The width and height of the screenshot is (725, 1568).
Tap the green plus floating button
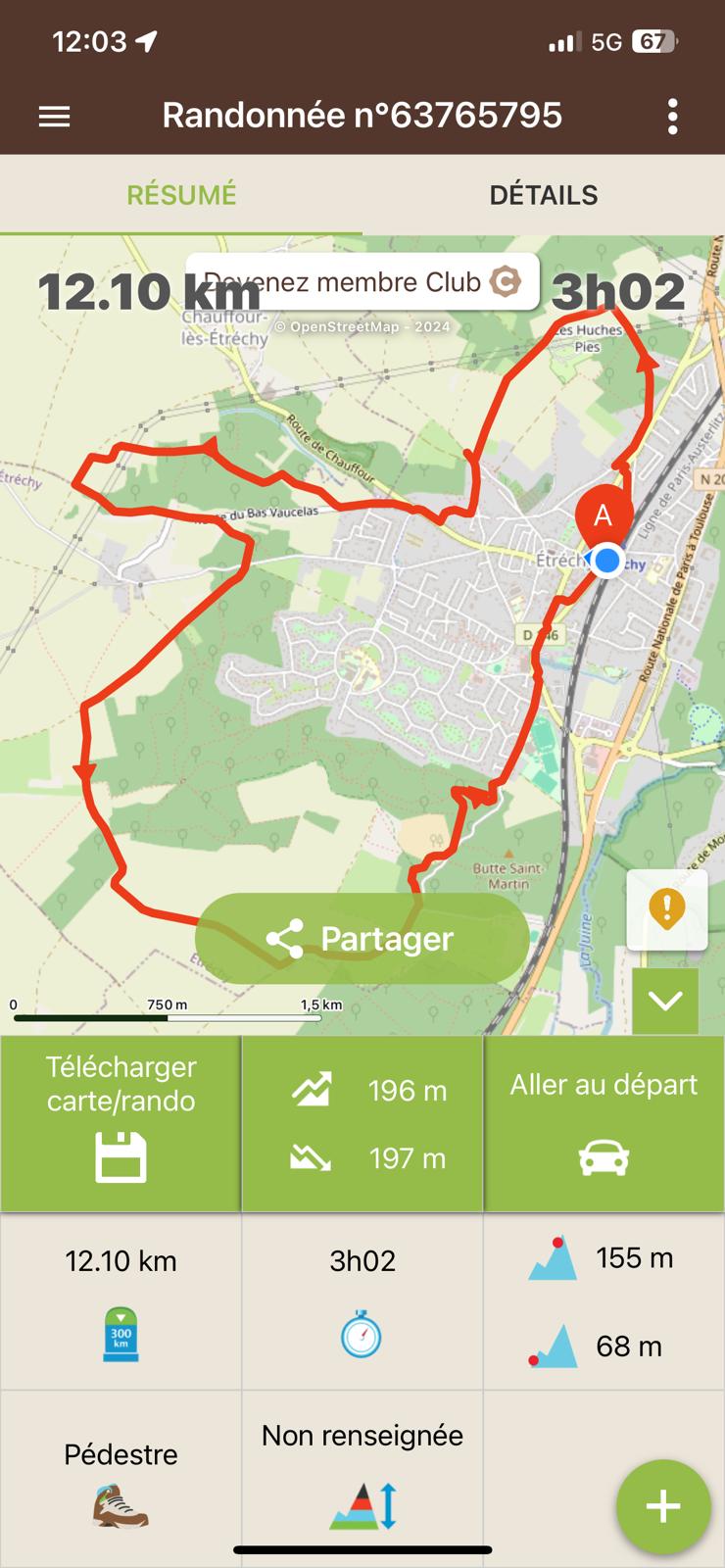[663, 1506]
